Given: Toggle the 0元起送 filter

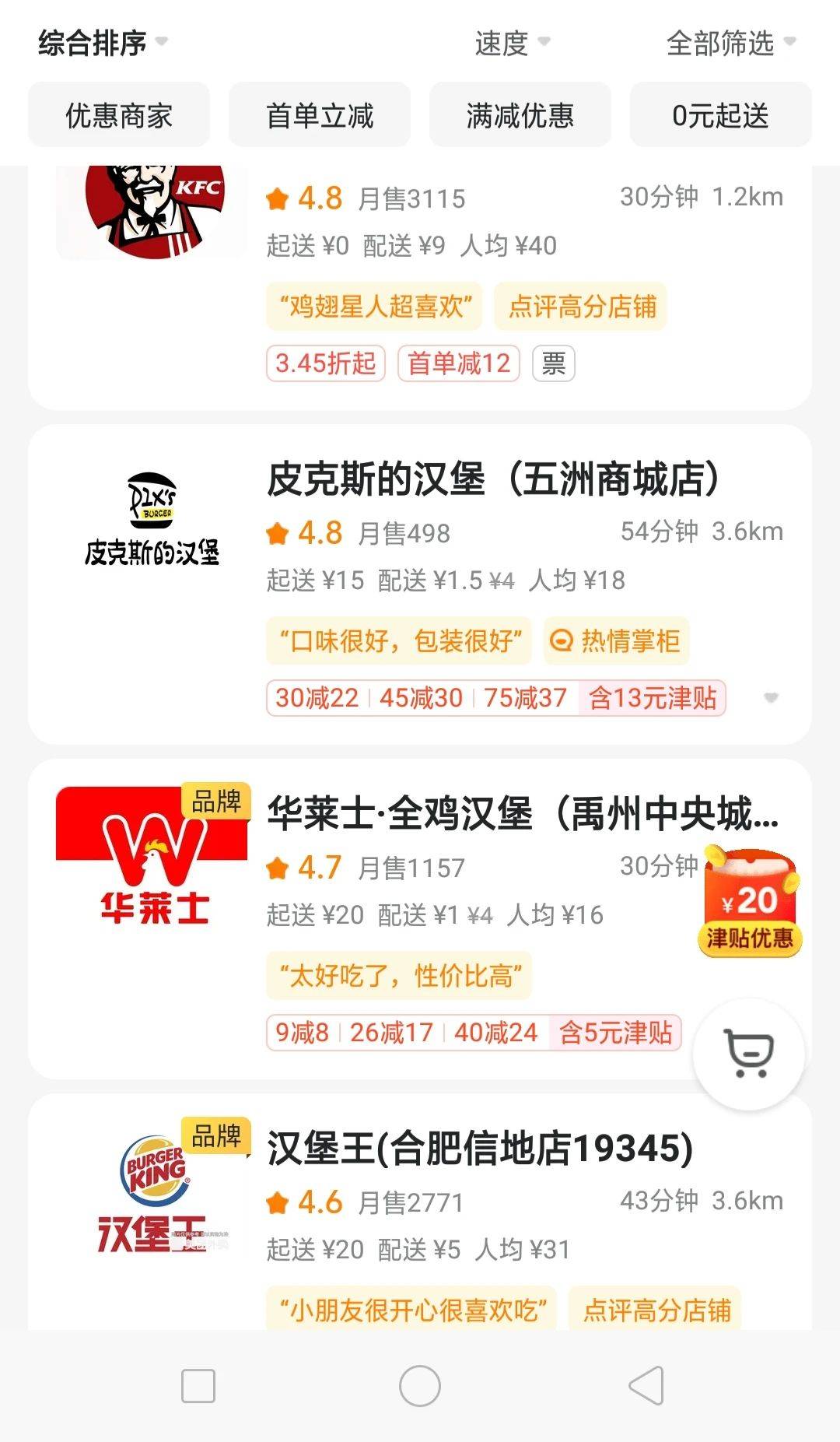Looking at the screenshot, I should (719, 114).
